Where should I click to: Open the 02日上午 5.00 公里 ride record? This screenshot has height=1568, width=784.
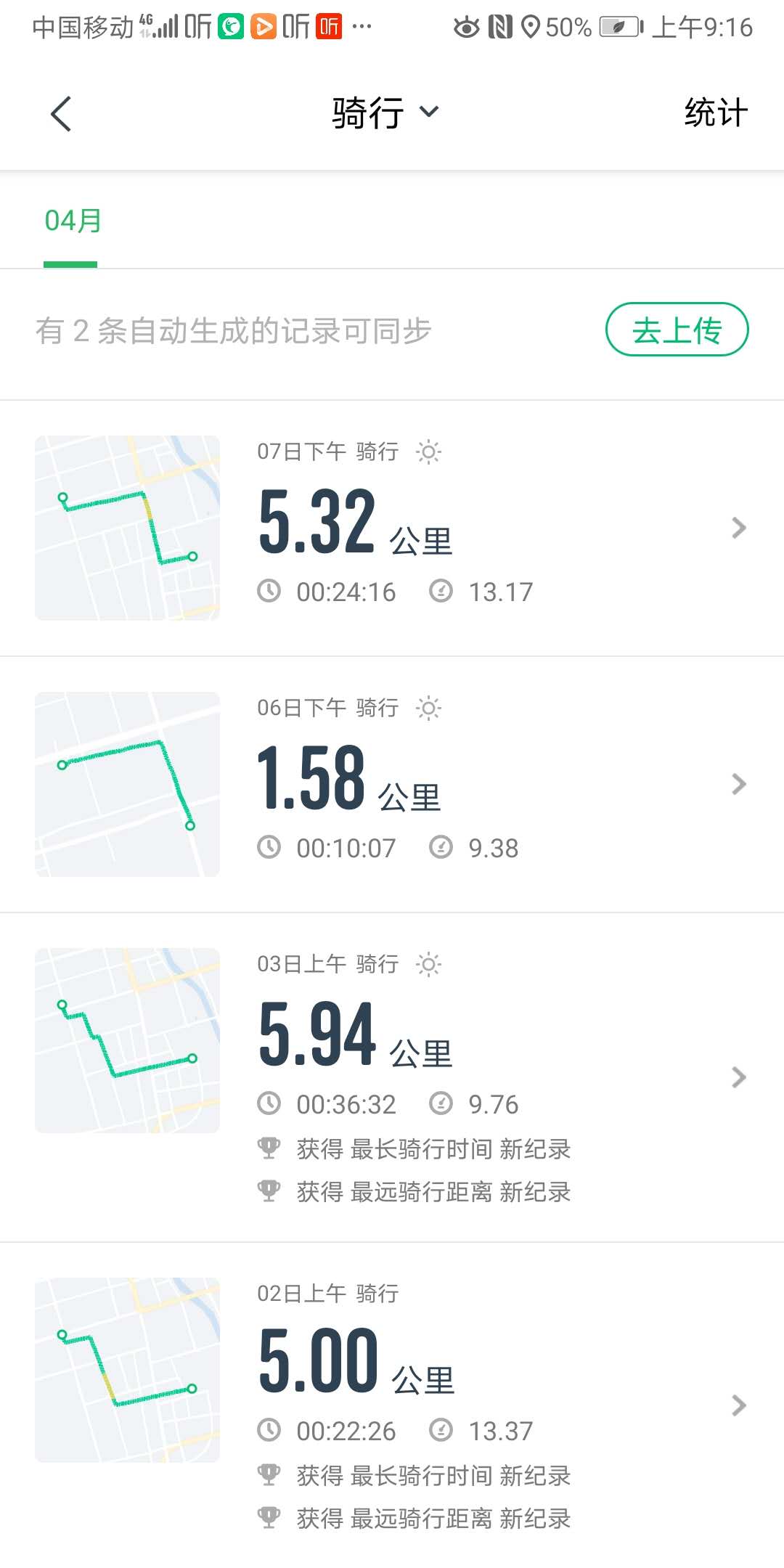coord(392,1405)
